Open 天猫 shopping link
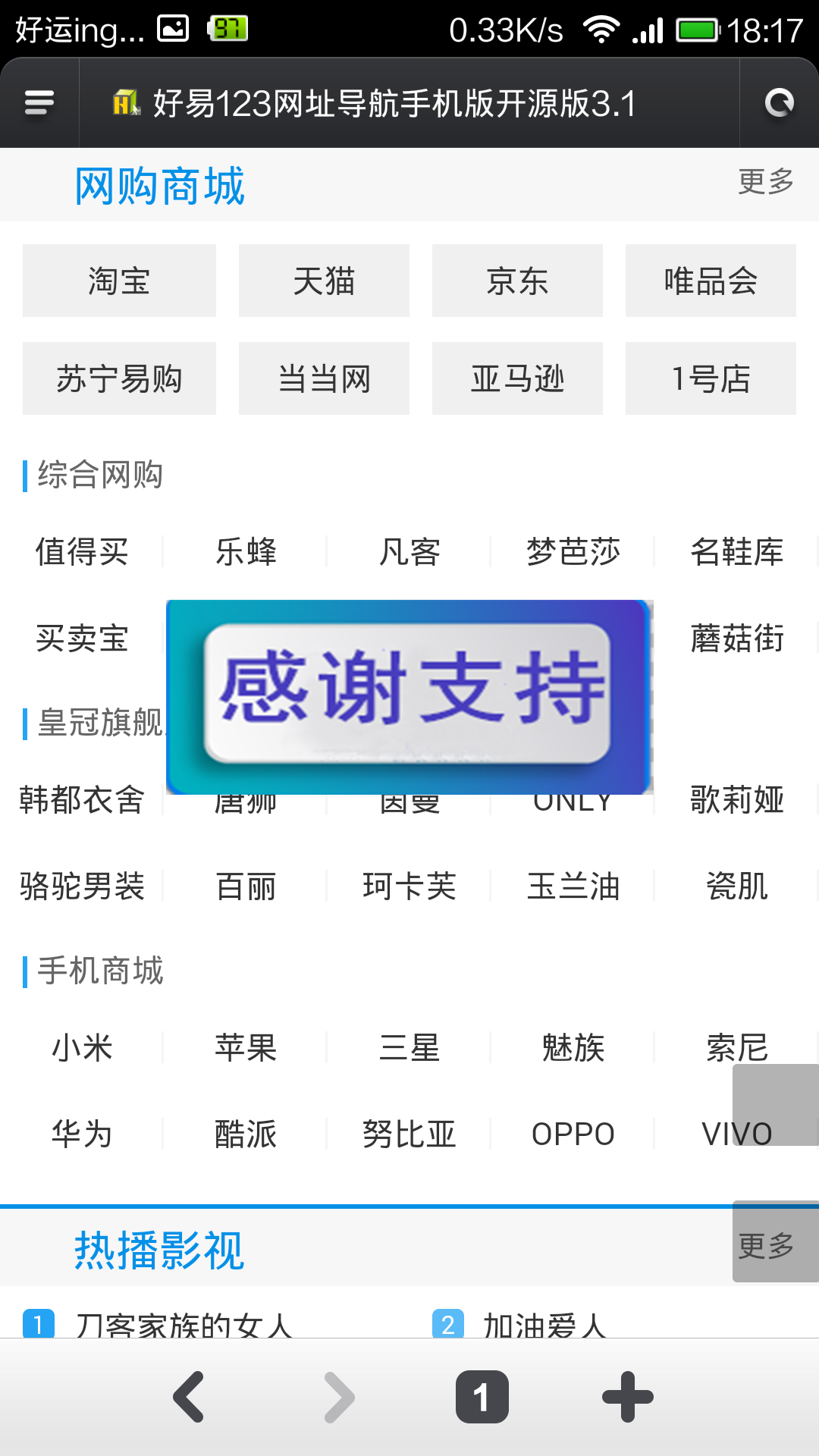Image resolution: width=819 pixels, height=1456 pixels. pyautogui.click(x=324, y=281)
